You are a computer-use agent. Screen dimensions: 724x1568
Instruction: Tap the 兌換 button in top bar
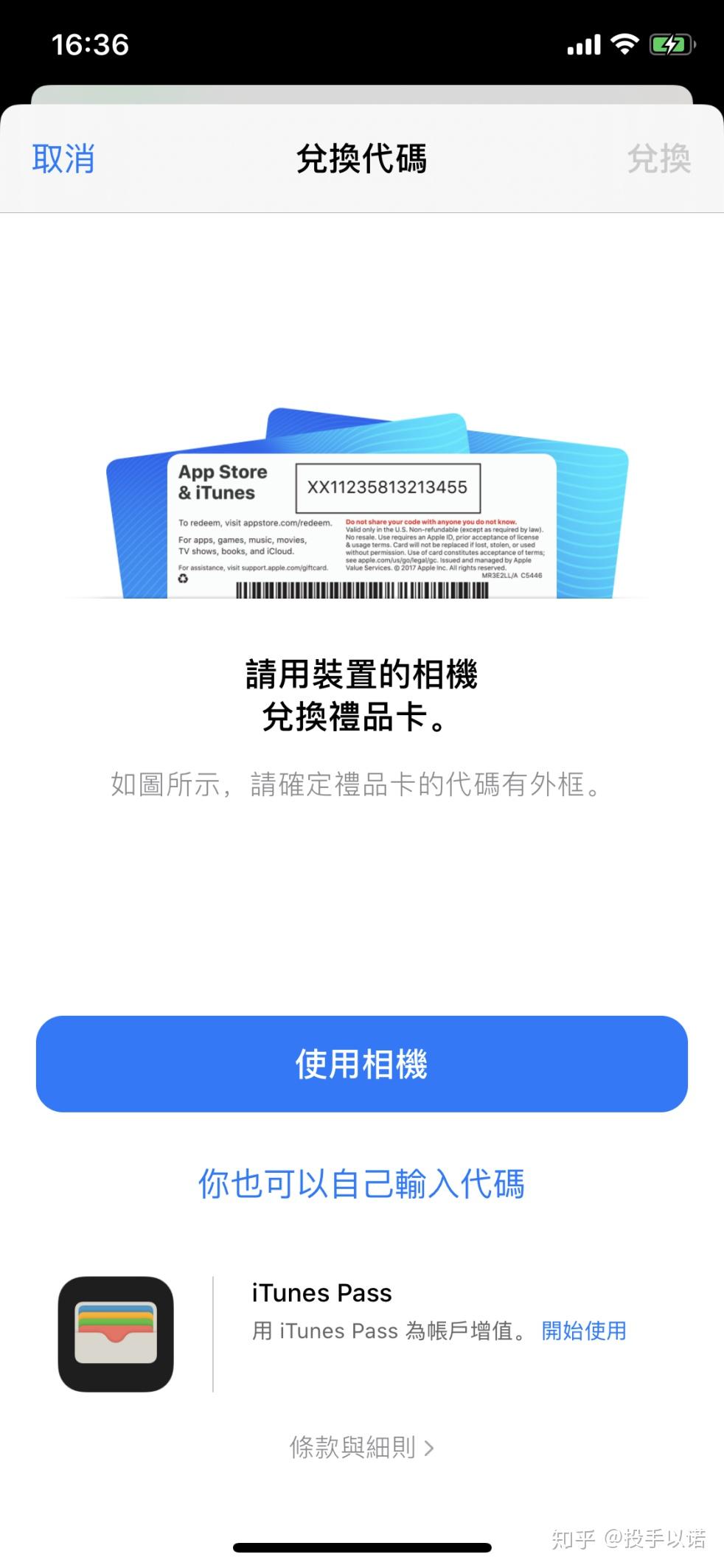pos(659,158)
